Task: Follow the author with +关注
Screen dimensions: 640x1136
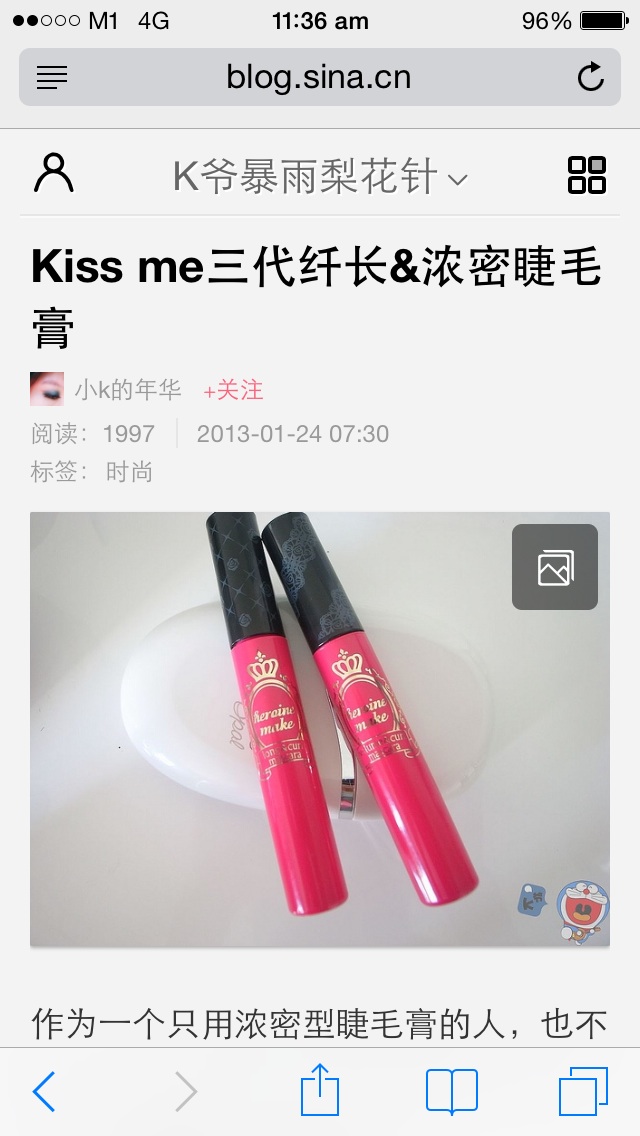Action: coord(233,389)
